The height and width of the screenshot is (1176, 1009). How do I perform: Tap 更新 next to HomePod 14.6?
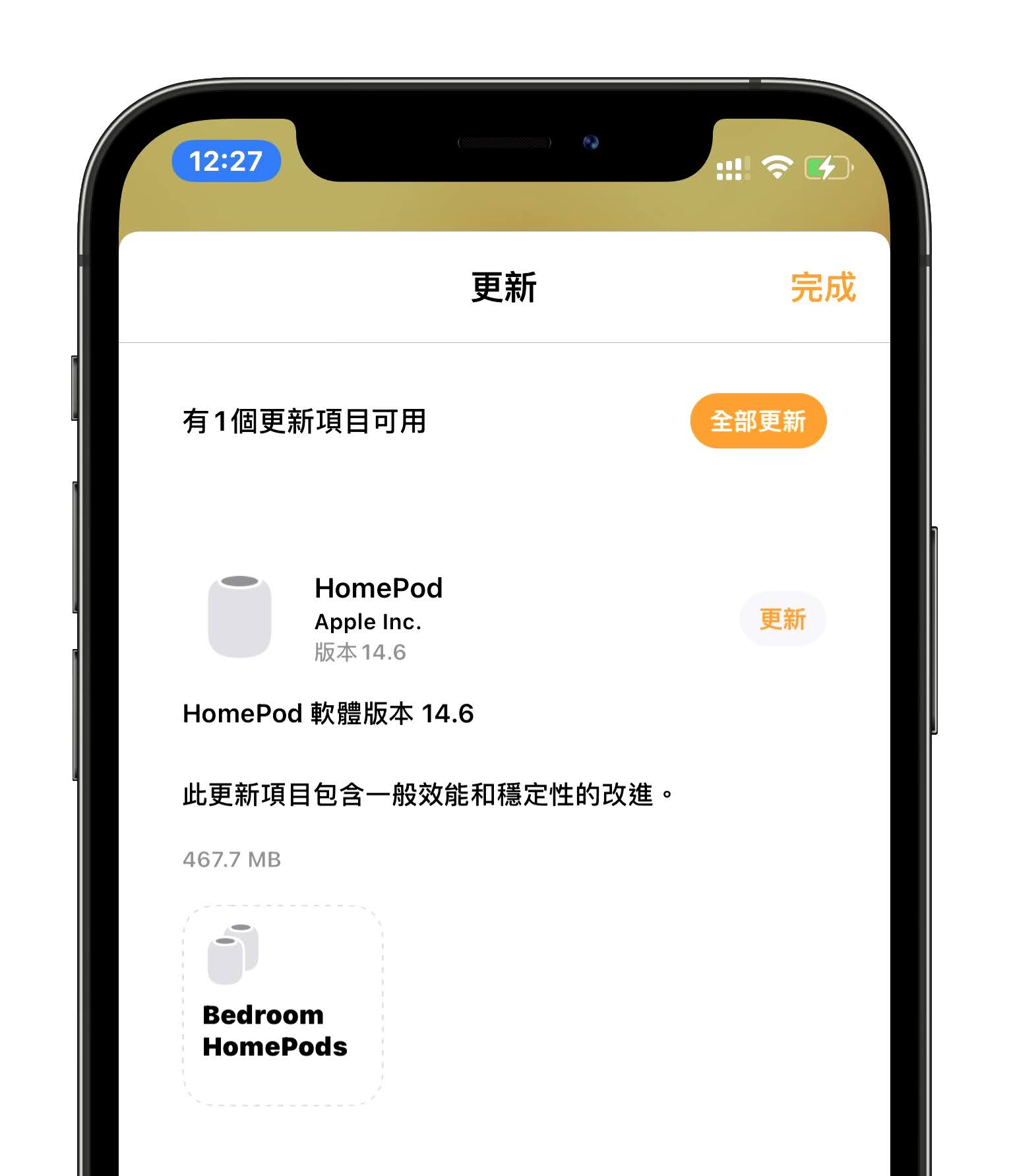[782, 619]
